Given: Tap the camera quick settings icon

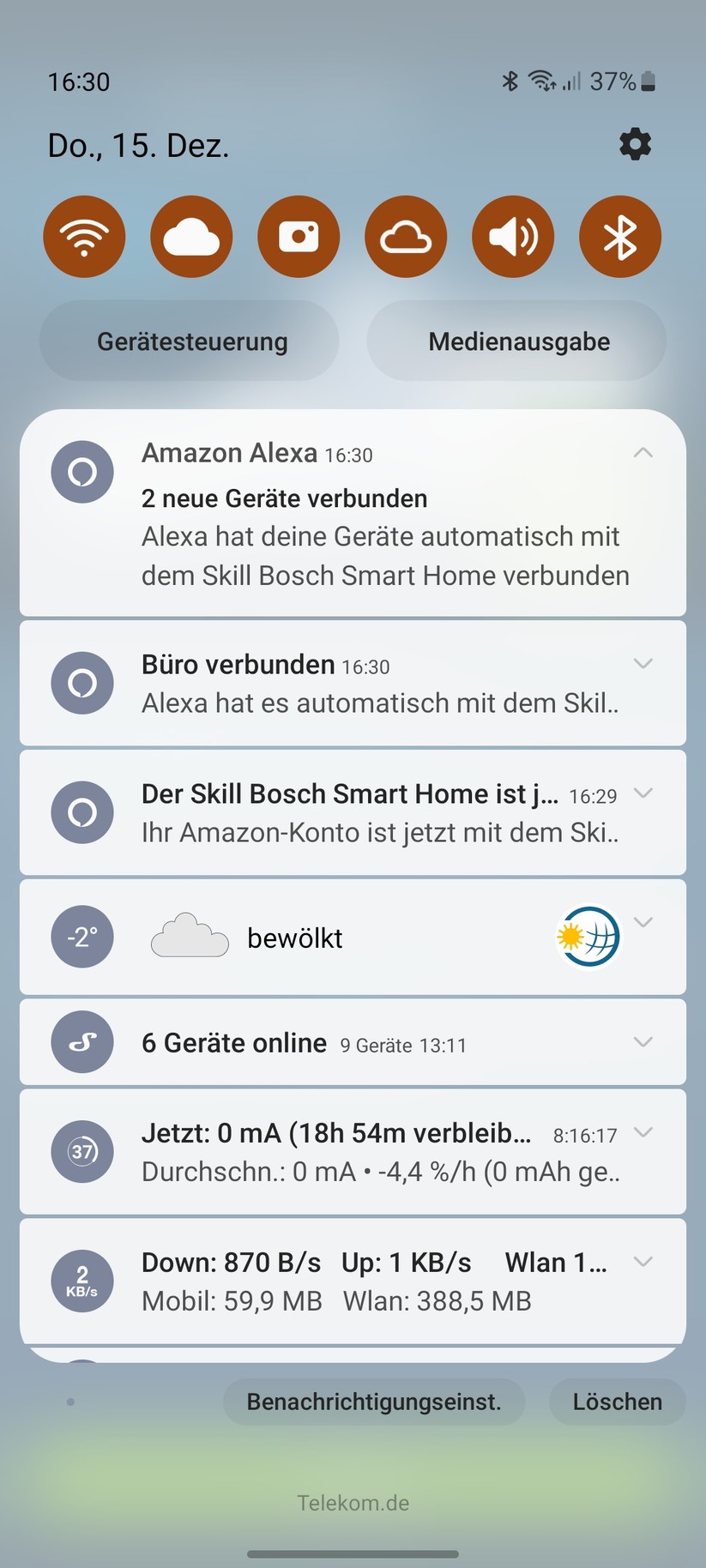Looking at the screenshot, I should pyautogui.click(x=299, y=236).
